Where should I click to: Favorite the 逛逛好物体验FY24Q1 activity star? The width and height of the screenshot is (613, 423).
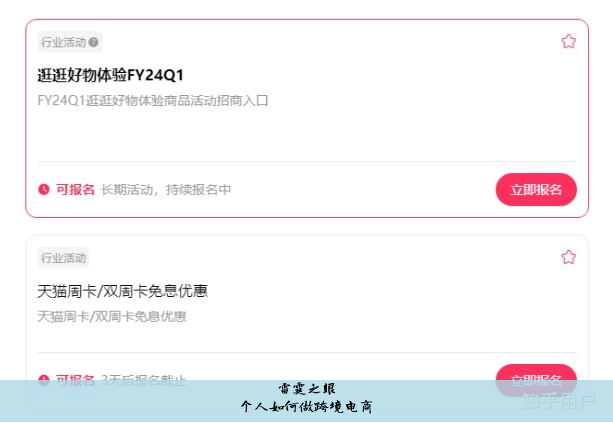[568, 42]
